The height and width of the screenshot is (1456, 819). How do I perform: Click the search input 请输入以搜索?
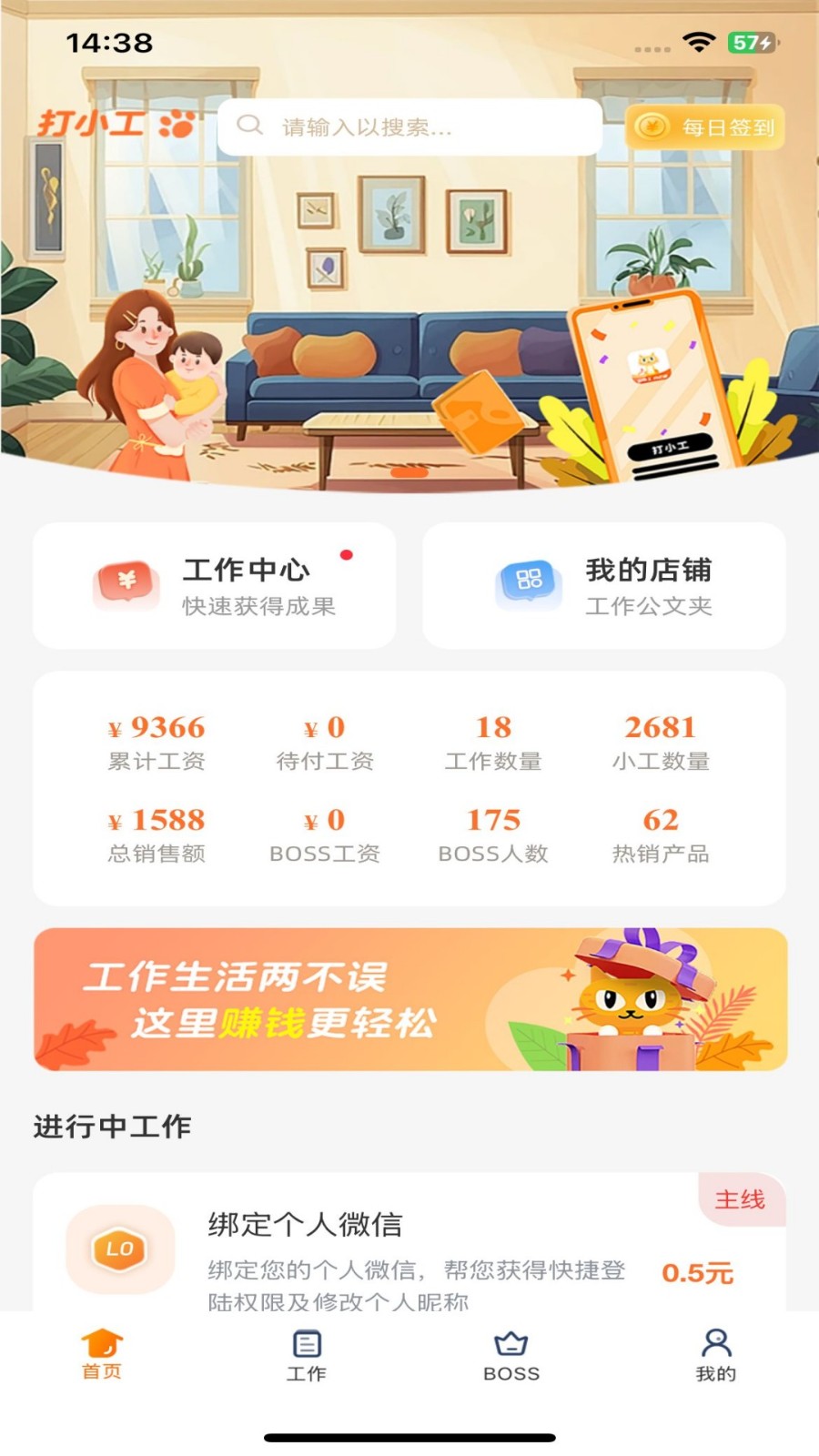click(409, 126)
